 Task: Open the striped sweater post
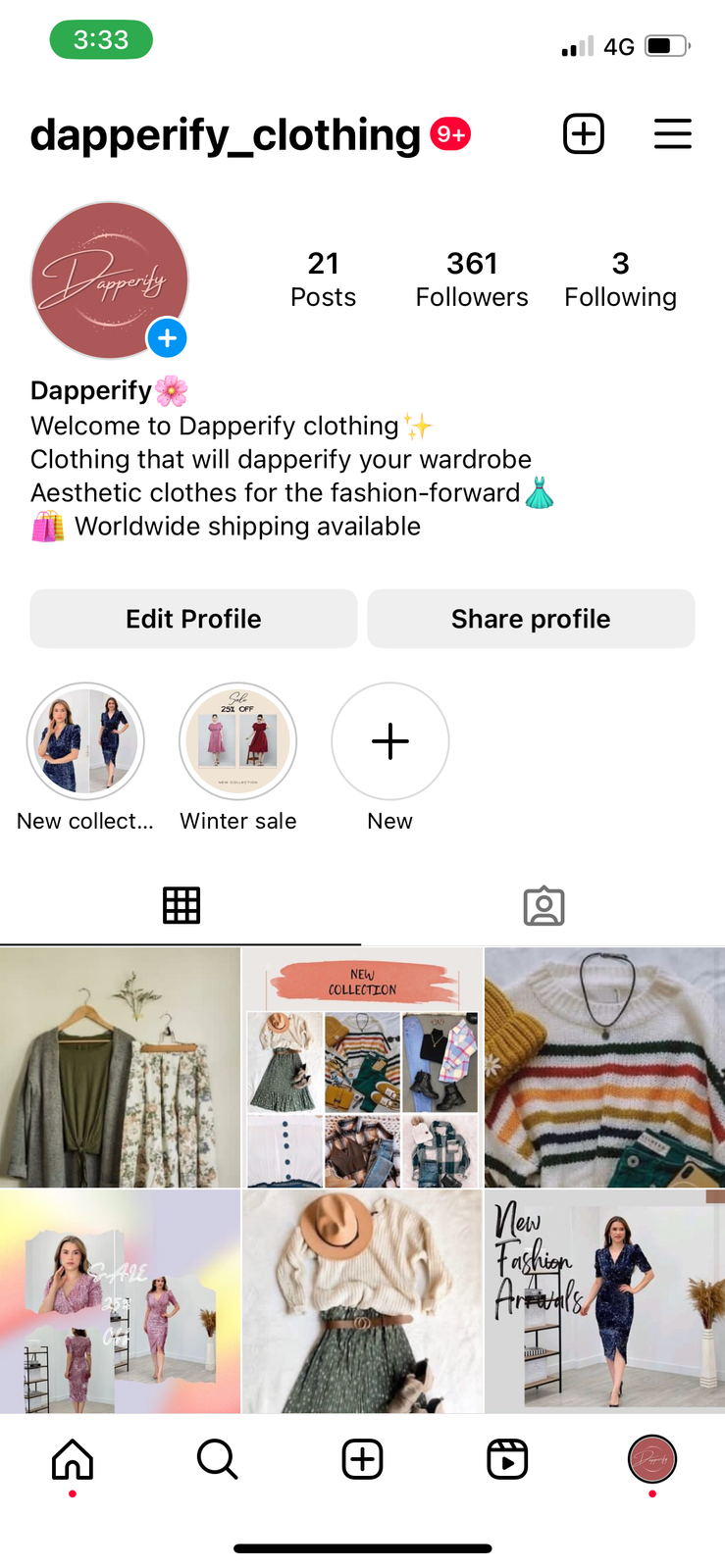604,1067
